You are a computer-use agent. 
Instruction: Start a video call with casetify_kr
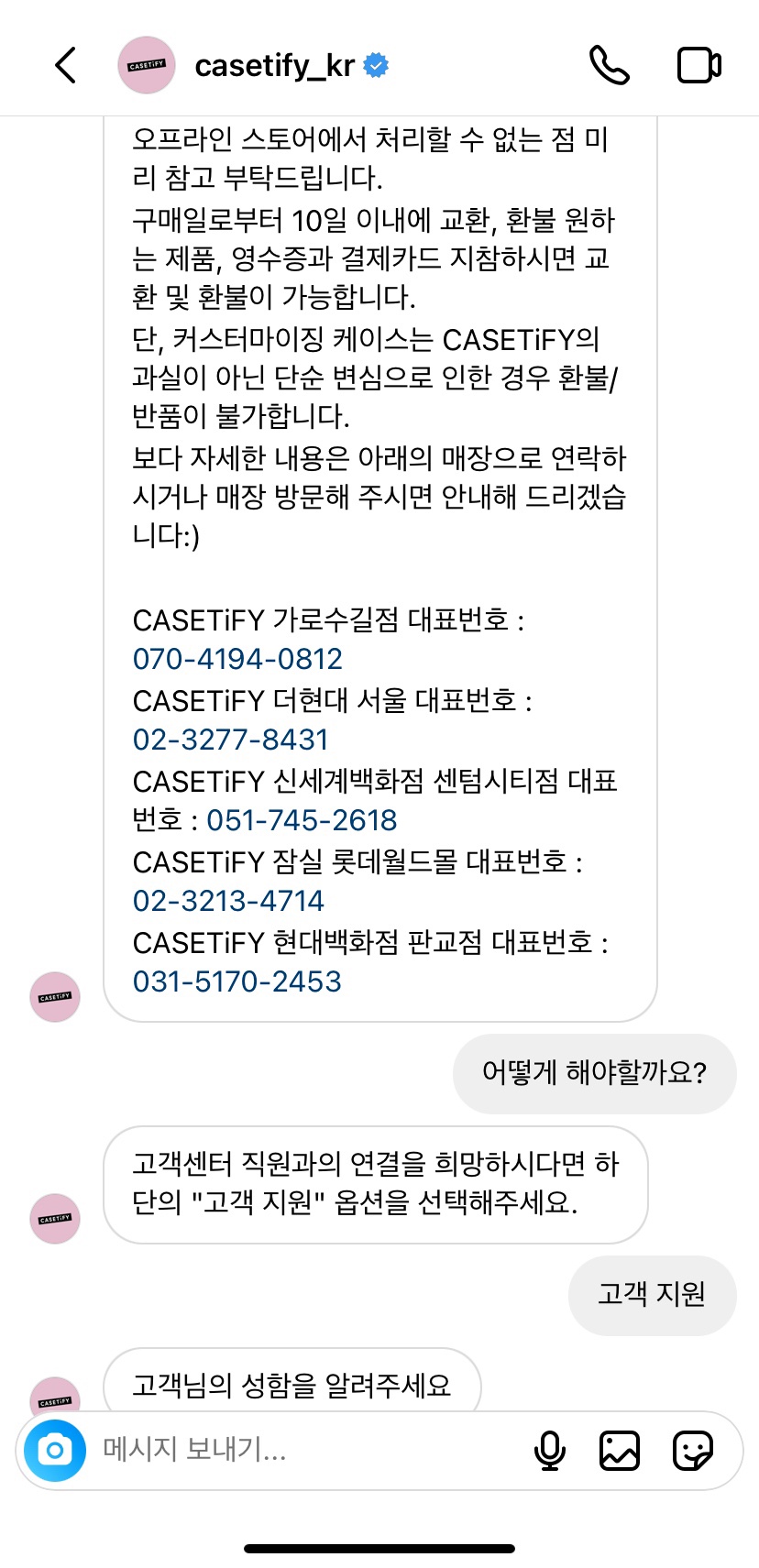click(698, 65)
